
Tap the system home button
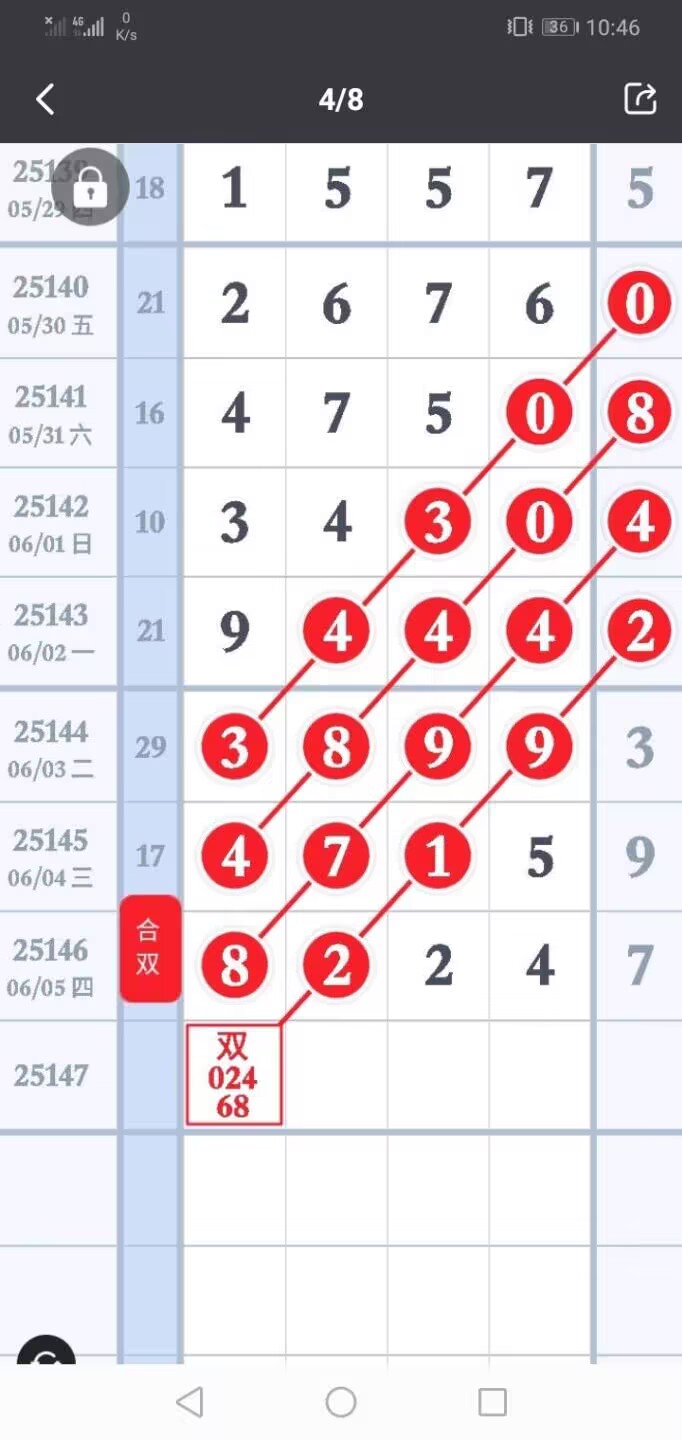tap(341, 1402)
